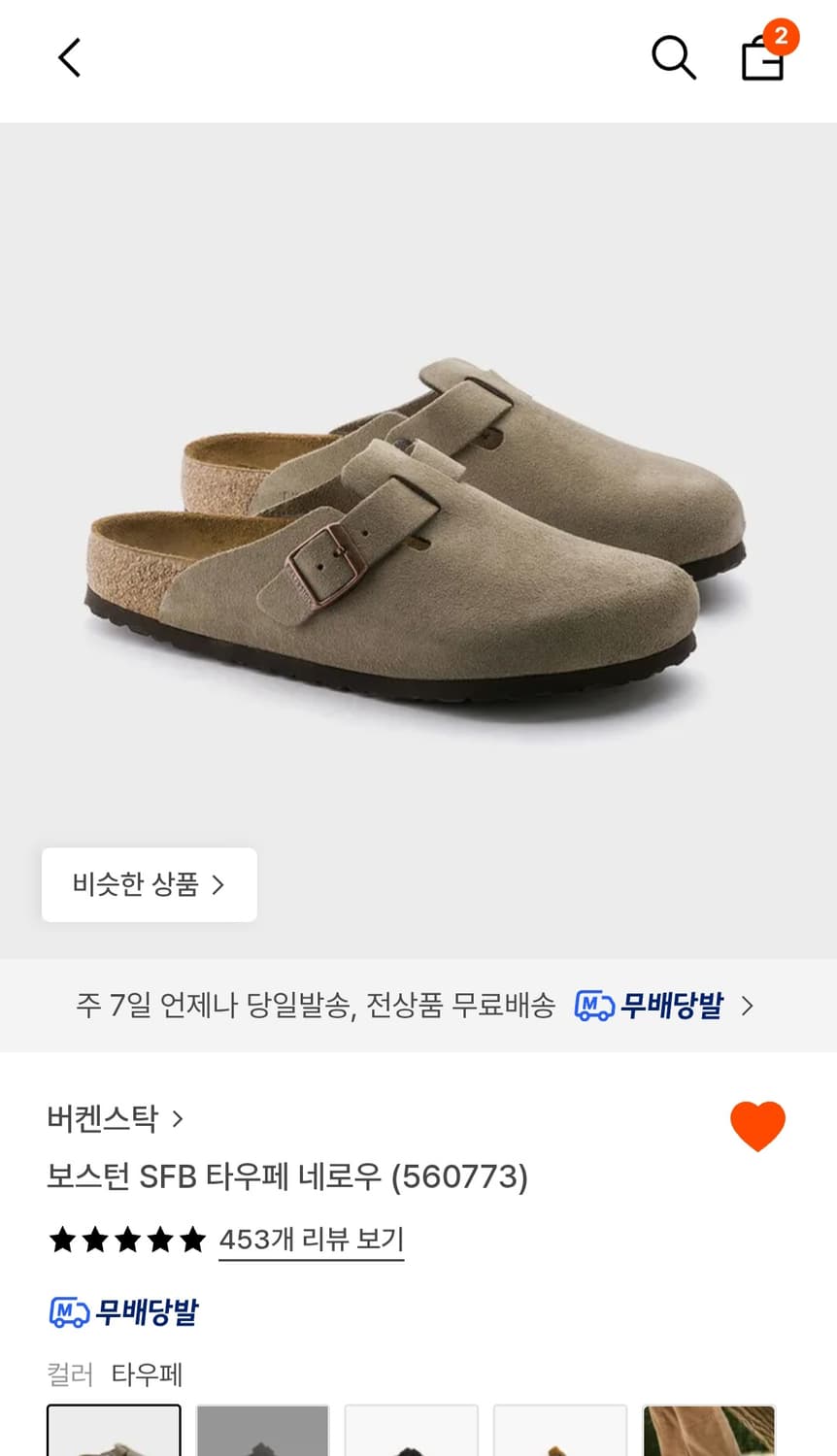Click the 컬러 label row
The height and width of the screenshot is (1456, 837).
click(69, 1375)
